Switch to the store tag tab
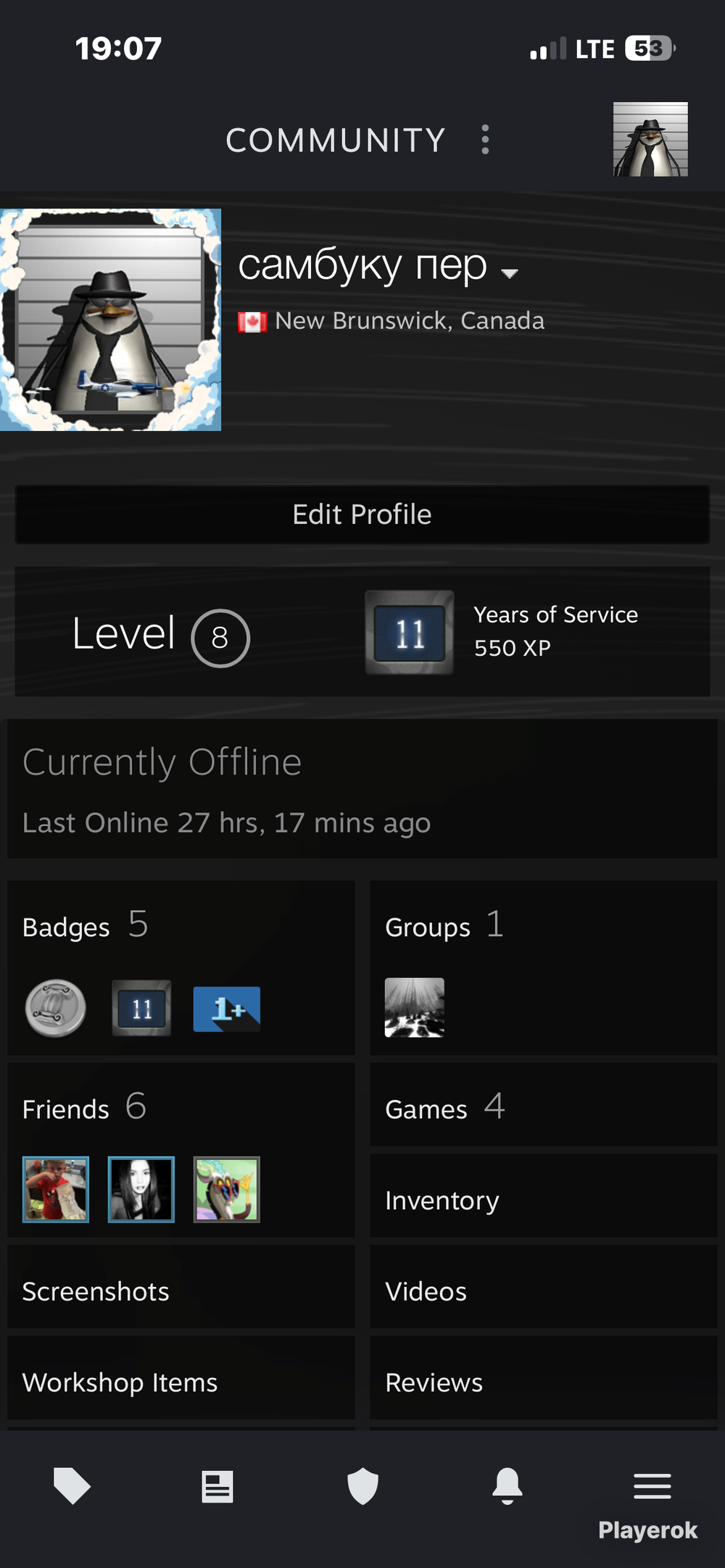Screen dimensions: 725x1568 click(x=72, y=1486)
